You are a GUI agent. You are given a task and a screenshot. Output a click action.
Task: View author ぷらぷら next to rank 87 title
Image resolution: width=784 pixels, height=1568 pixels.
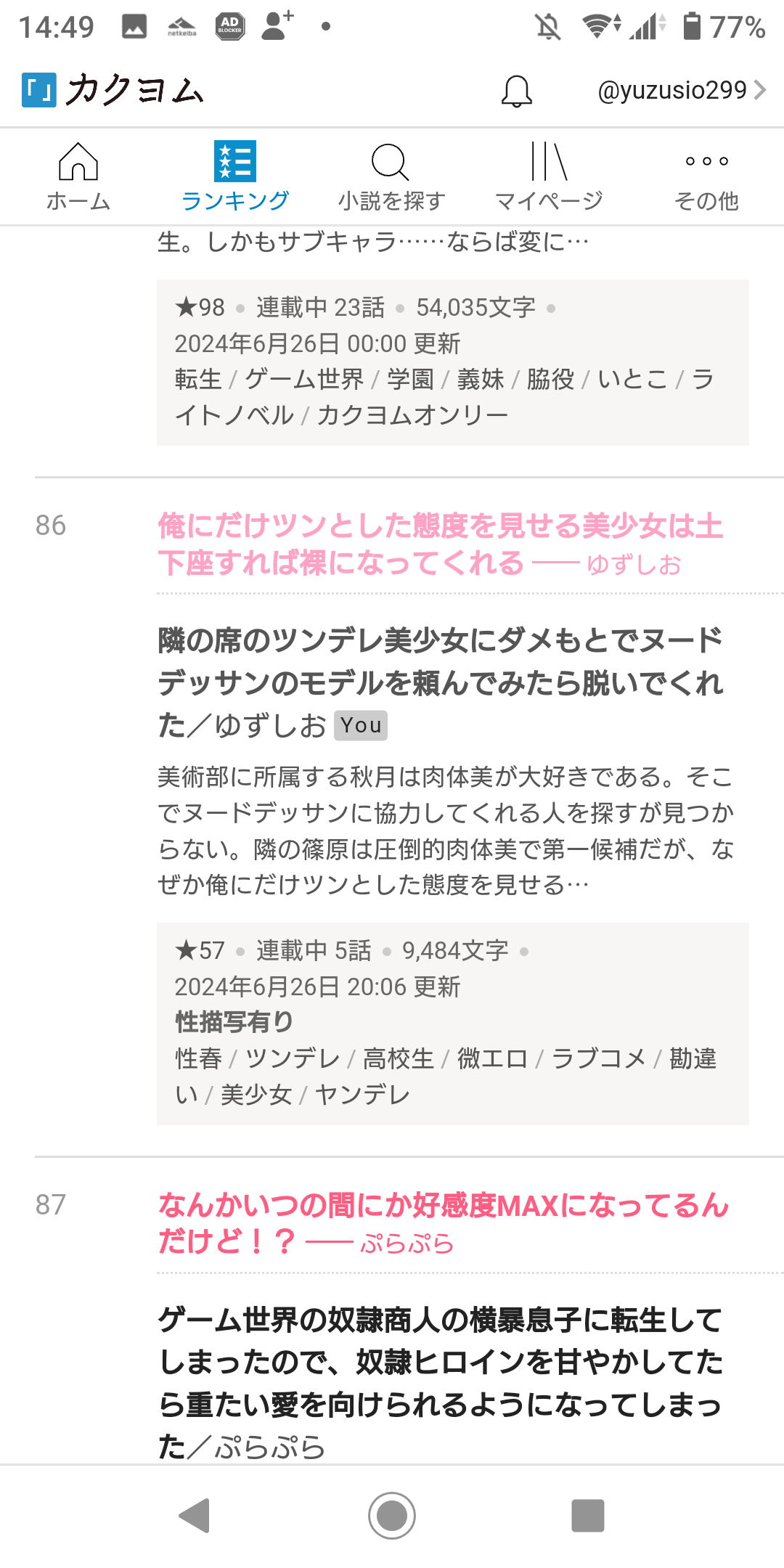tap(407, 1244)
